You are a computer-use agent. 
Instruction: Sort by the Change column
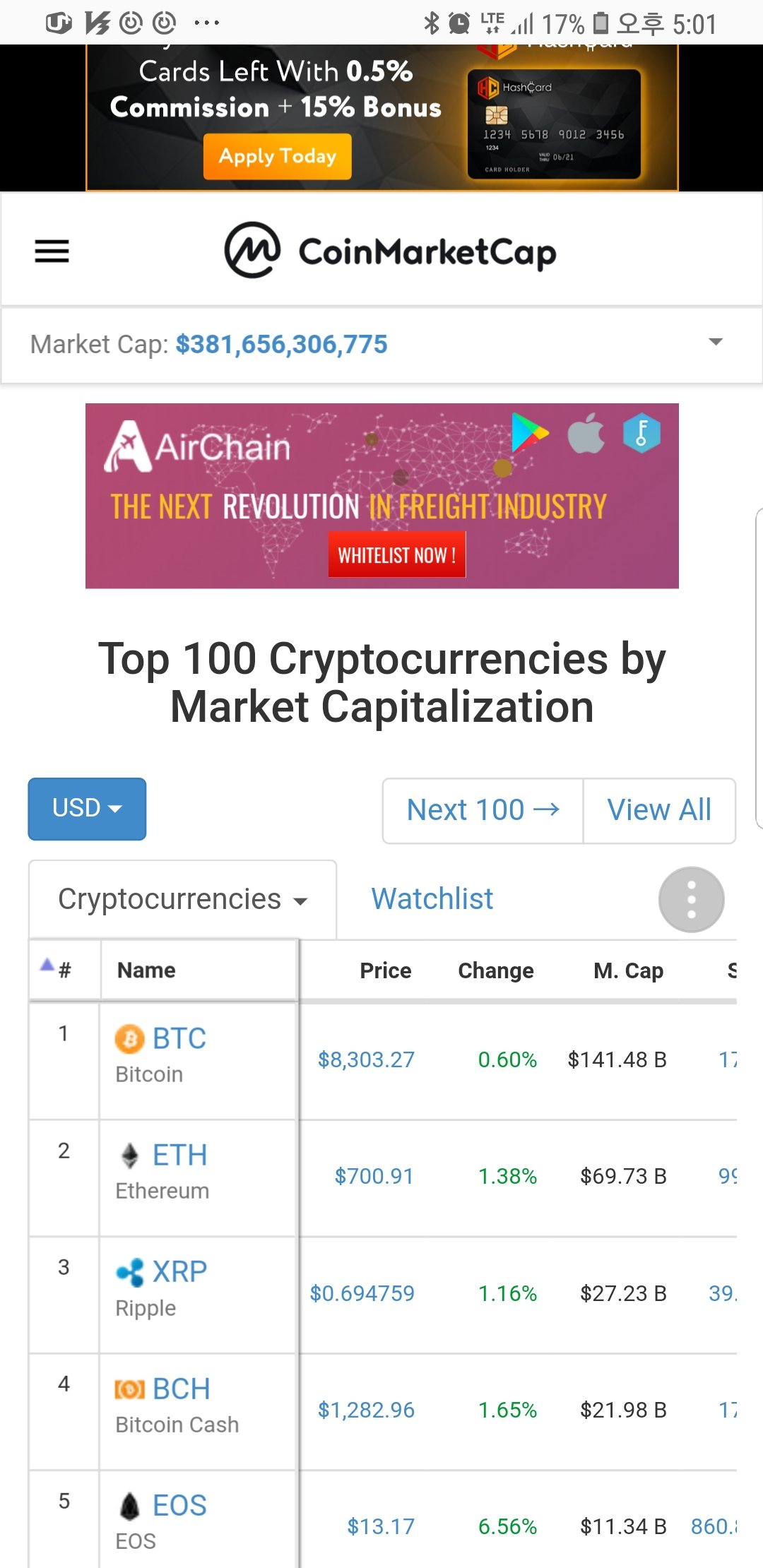click(x=495, y=970)
